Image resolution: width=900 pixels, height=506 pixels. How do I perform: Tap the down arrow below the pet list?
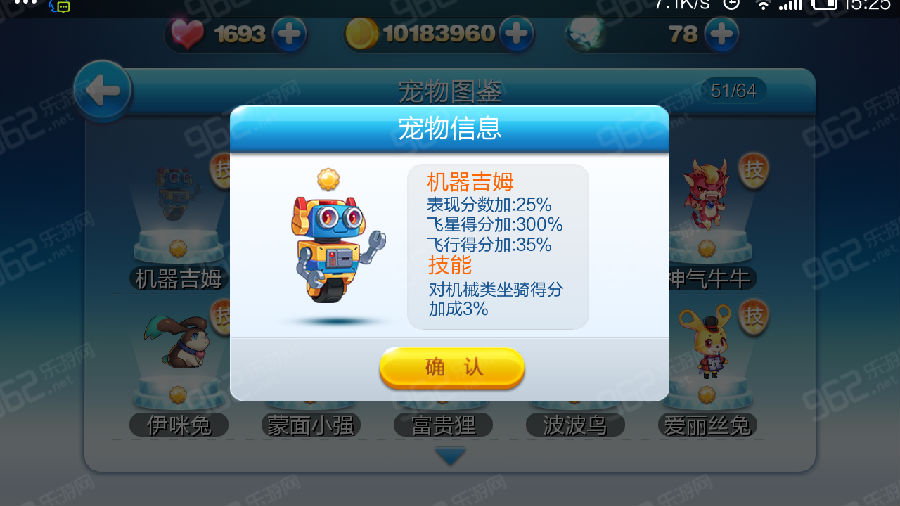(x=450, y=456)
